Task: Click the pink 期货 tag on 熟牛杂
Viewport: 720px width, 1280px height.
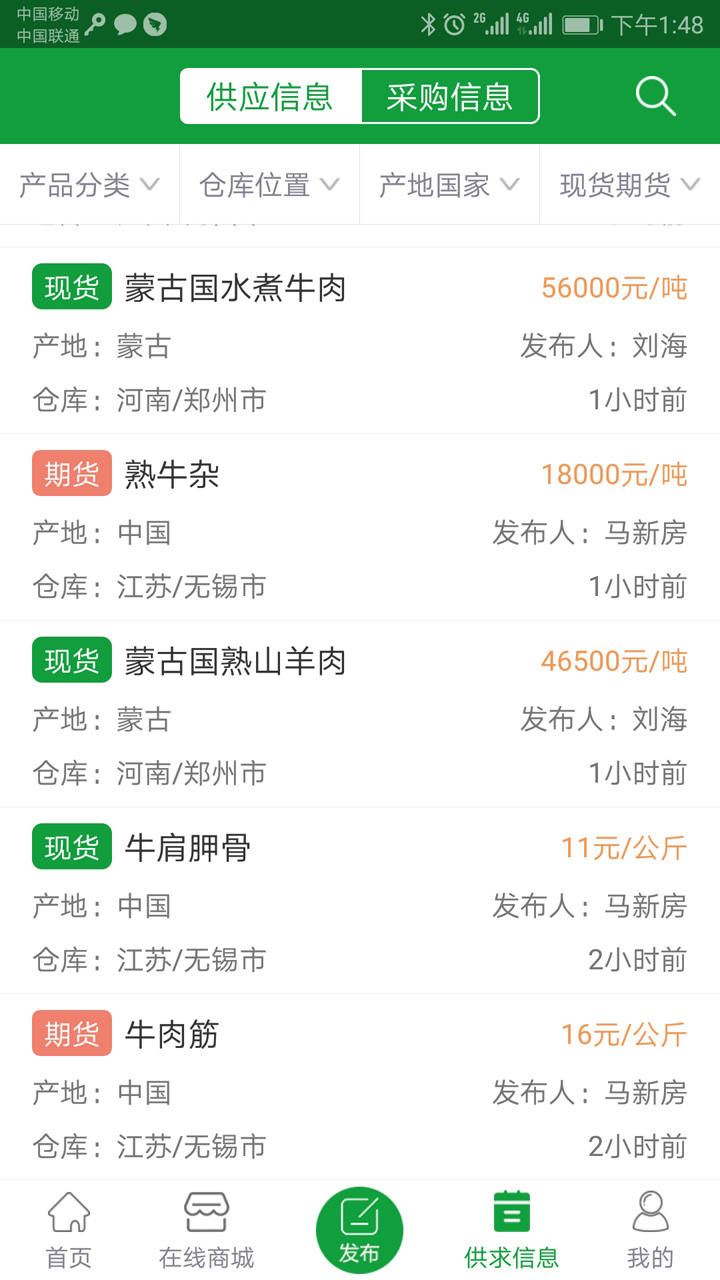Action: pyautogui.click(x=71, y=473)
